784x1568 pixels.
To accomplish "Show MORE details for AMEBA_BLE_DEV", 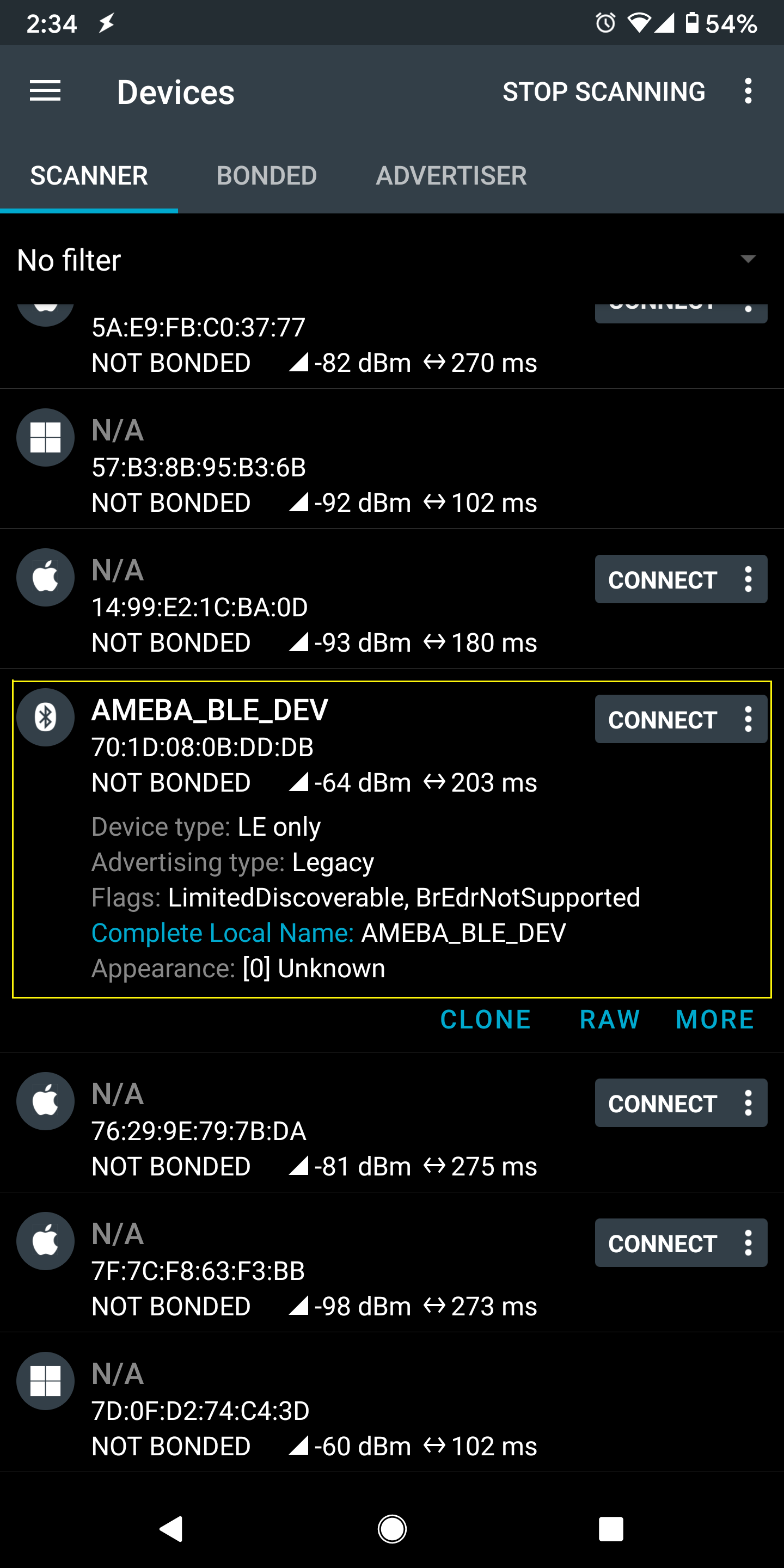I will (x=715, y=1020).
